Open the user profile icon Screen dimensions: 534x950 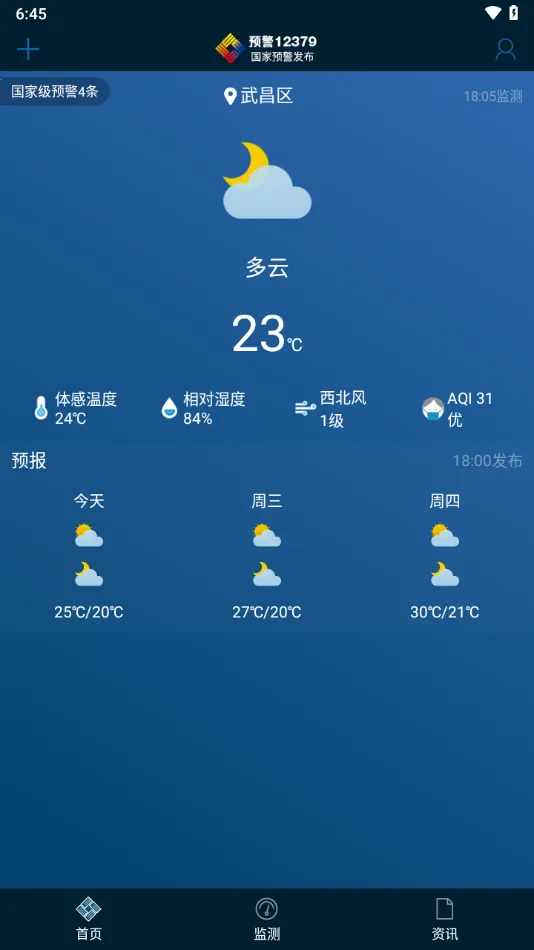[506, 49]
